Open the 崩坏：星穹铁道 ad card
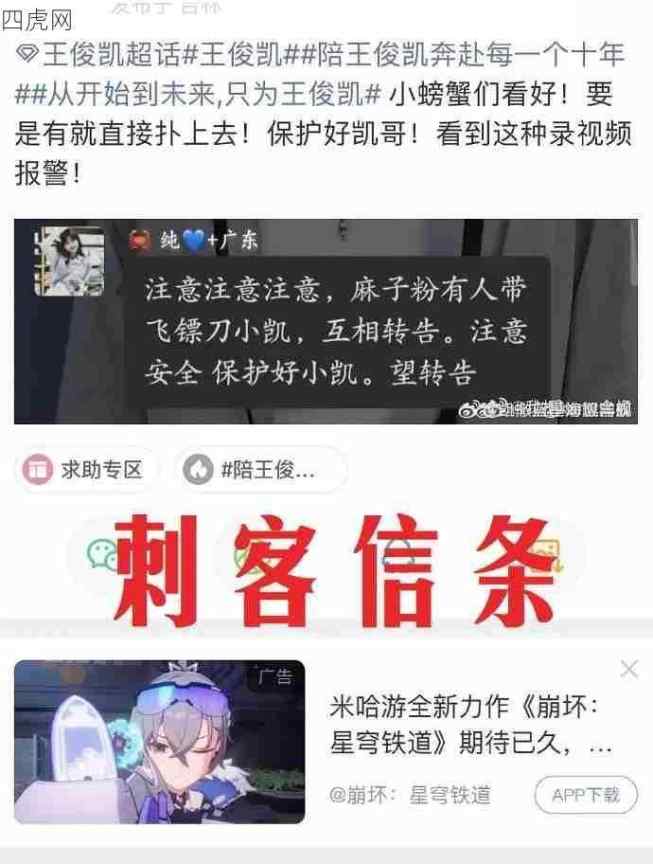Viewport: 653px width, 864px height. pos(470,725)
